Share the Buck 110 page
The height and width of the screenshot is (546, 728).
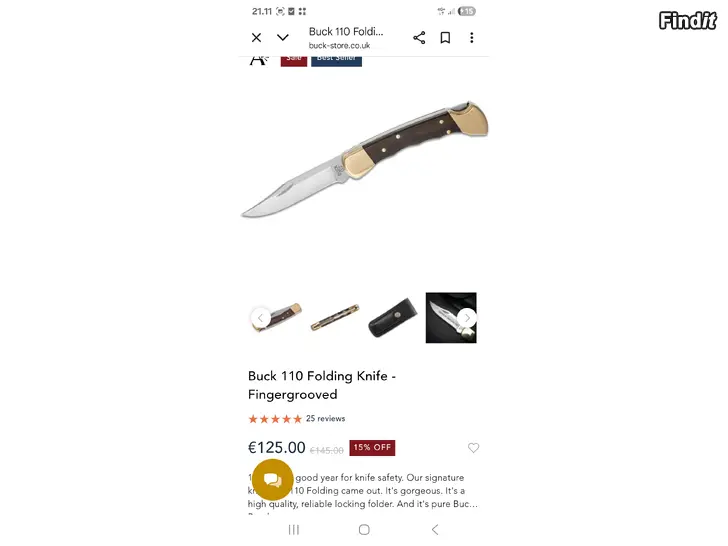click(x=419, y=38)
